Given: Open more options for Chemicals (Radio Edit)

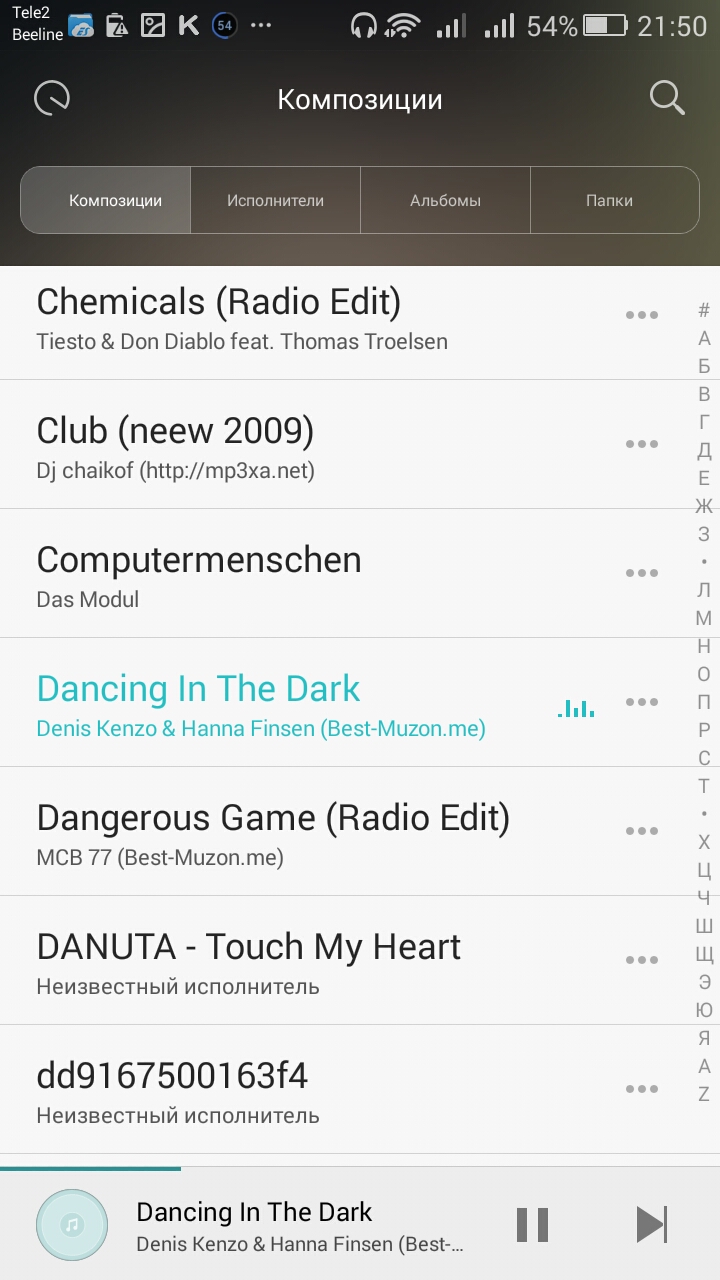Looking at the screenshot, I should point(641,315).
